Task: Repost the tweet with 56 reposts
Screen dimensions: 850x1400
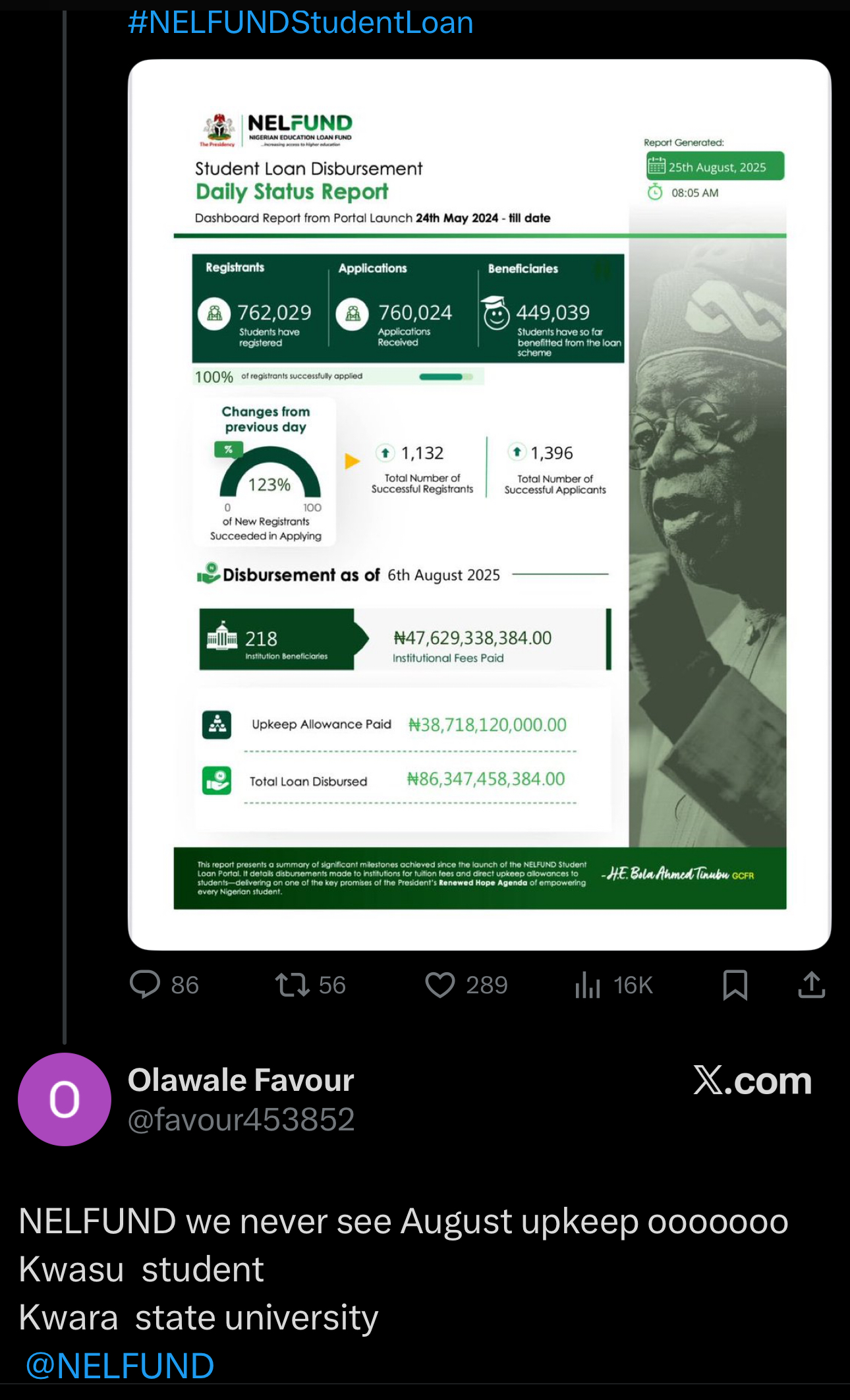Action: coord(310,985)
